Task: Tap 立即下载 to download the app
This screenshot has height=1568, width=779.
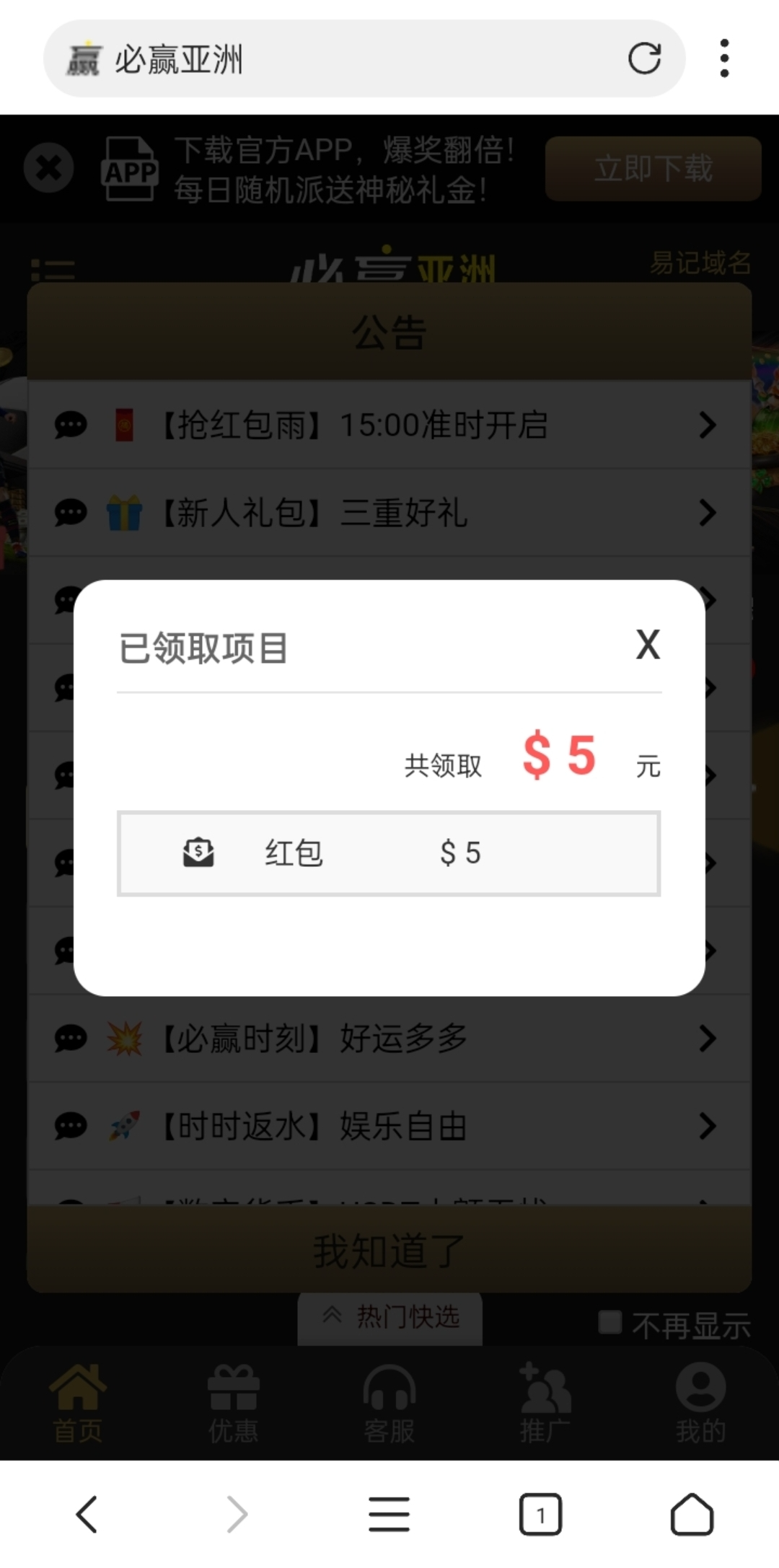Action: [653, 169]
